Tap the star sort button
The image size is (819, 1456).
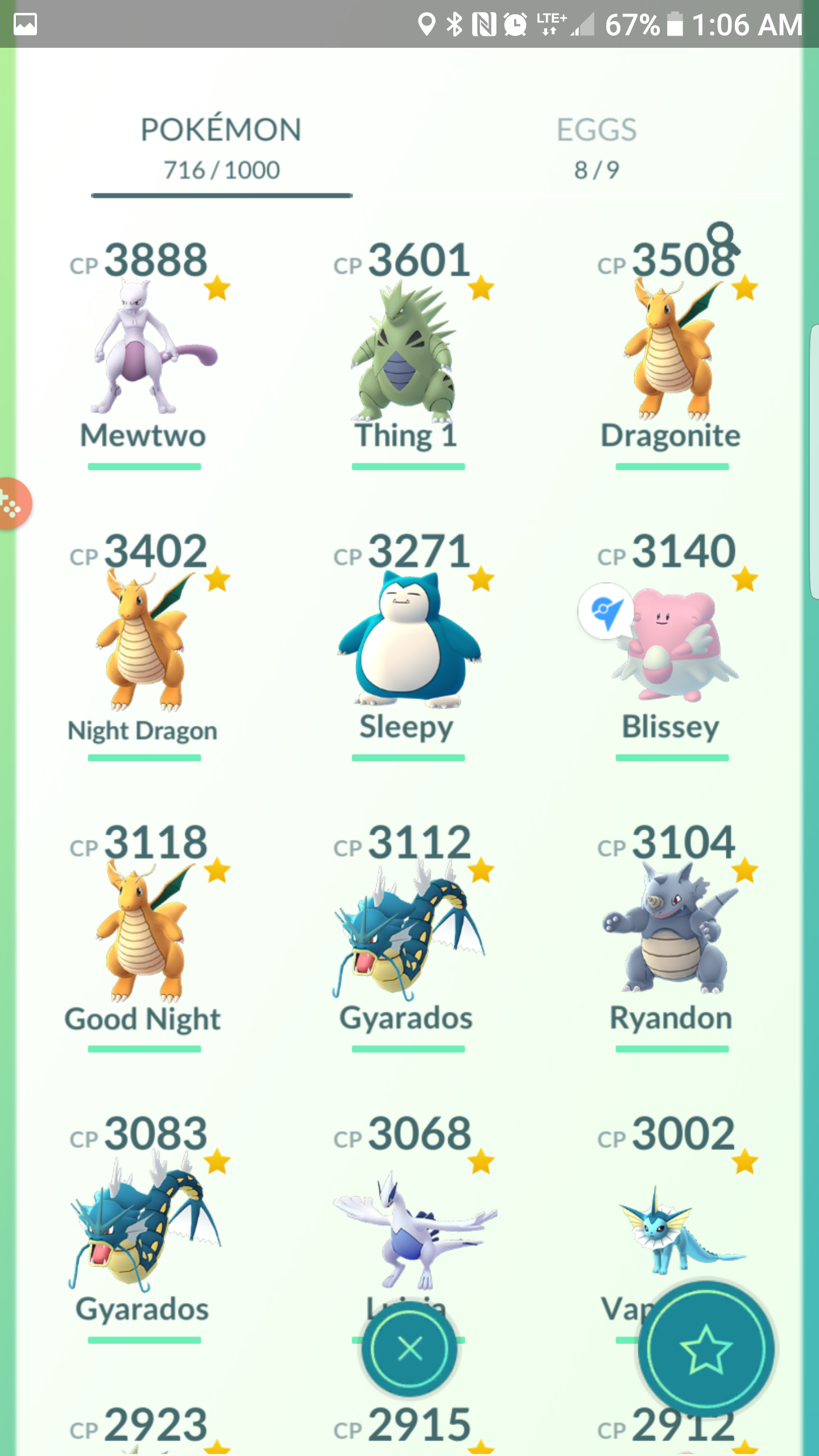[706, 1349]
